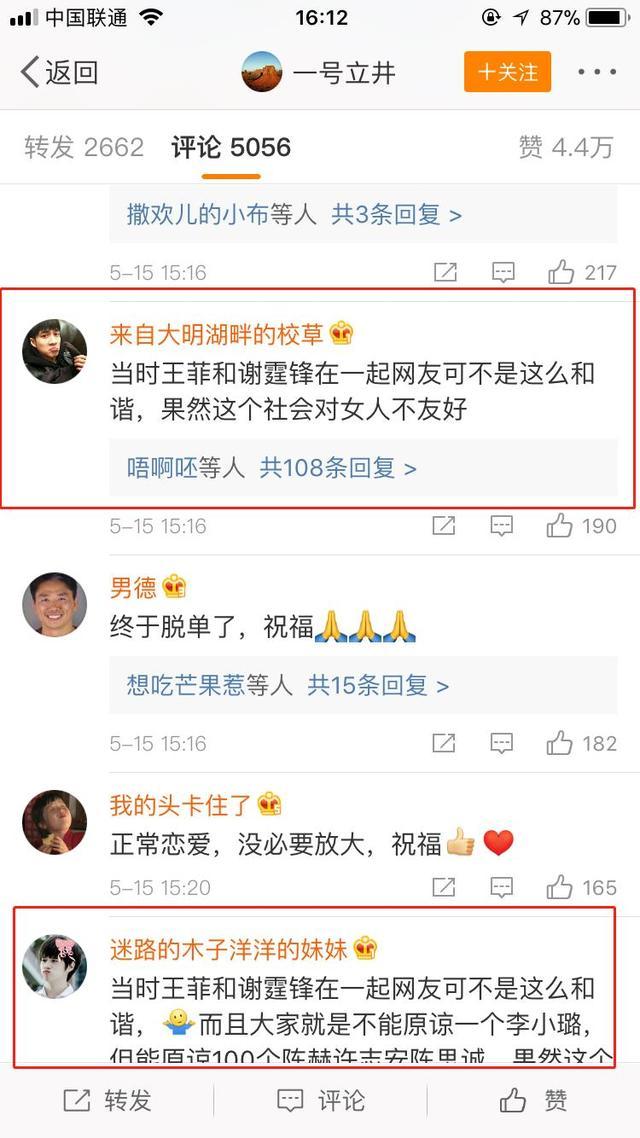Expand 想吃芒果惹等人 共15条回复
640x1138 pixels.
pyautogui.click(x=287, y=685)
